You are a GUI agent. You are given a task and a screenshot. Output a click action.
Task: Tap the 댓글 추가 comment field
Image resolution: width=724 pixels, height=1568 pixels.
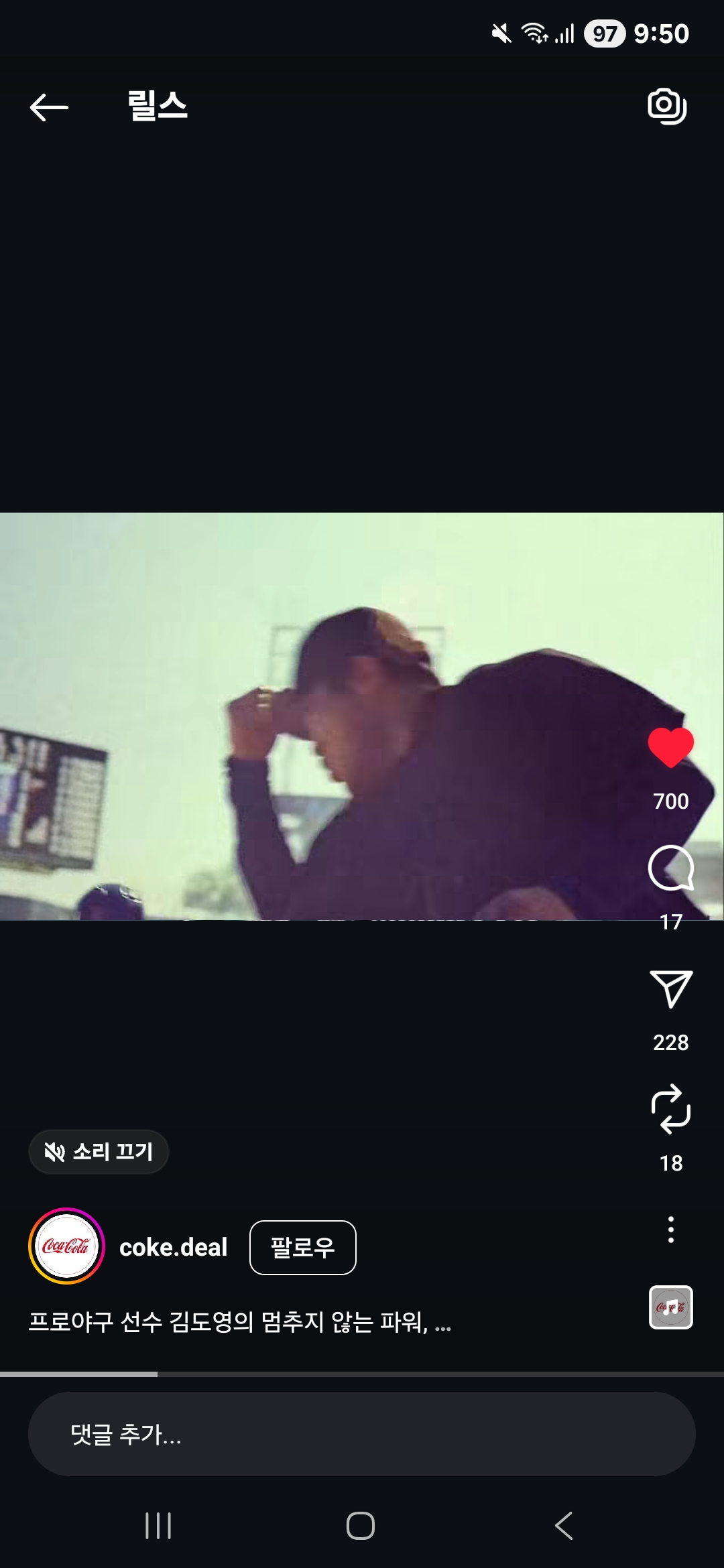click(361, 1434)
